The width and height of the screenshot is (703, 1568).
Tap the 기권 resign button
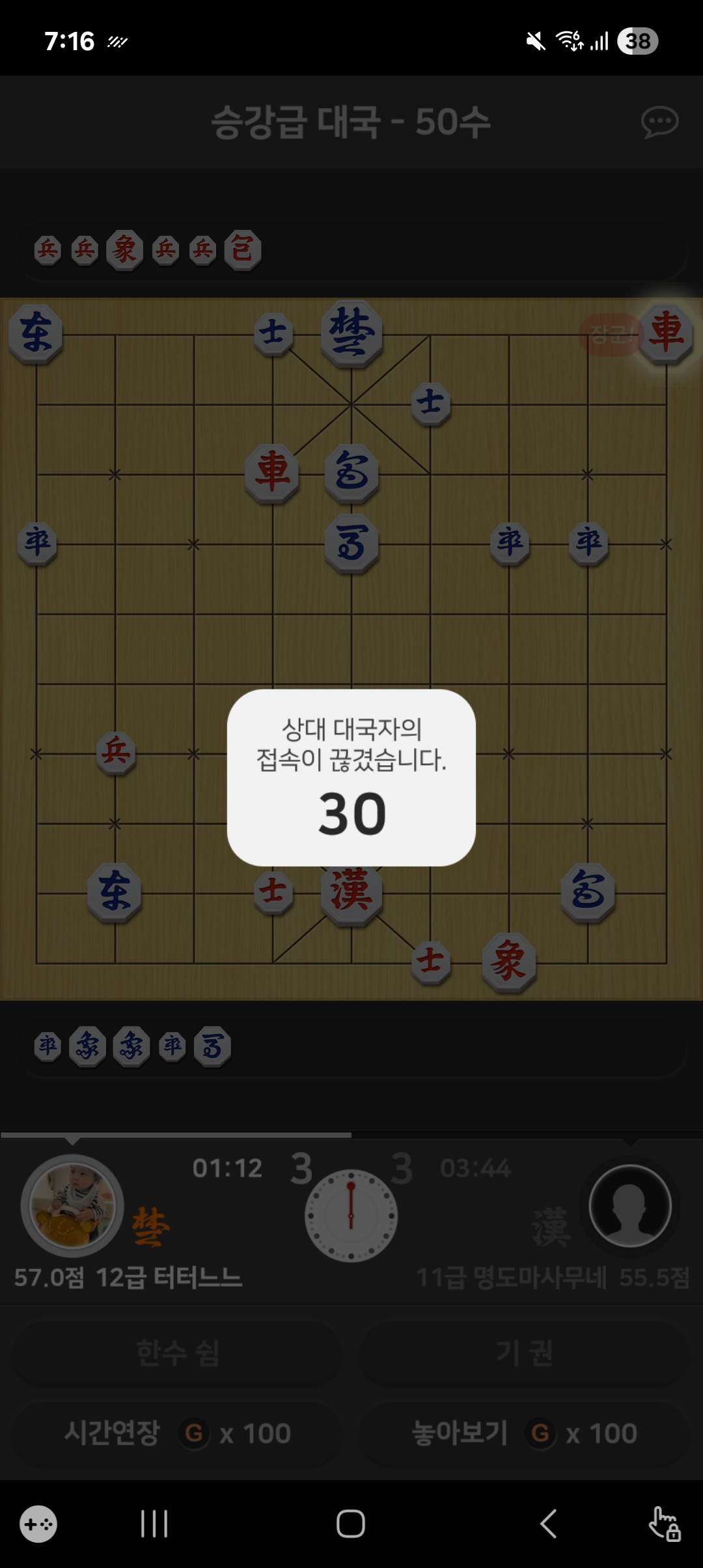click(x=525, y=1353)
